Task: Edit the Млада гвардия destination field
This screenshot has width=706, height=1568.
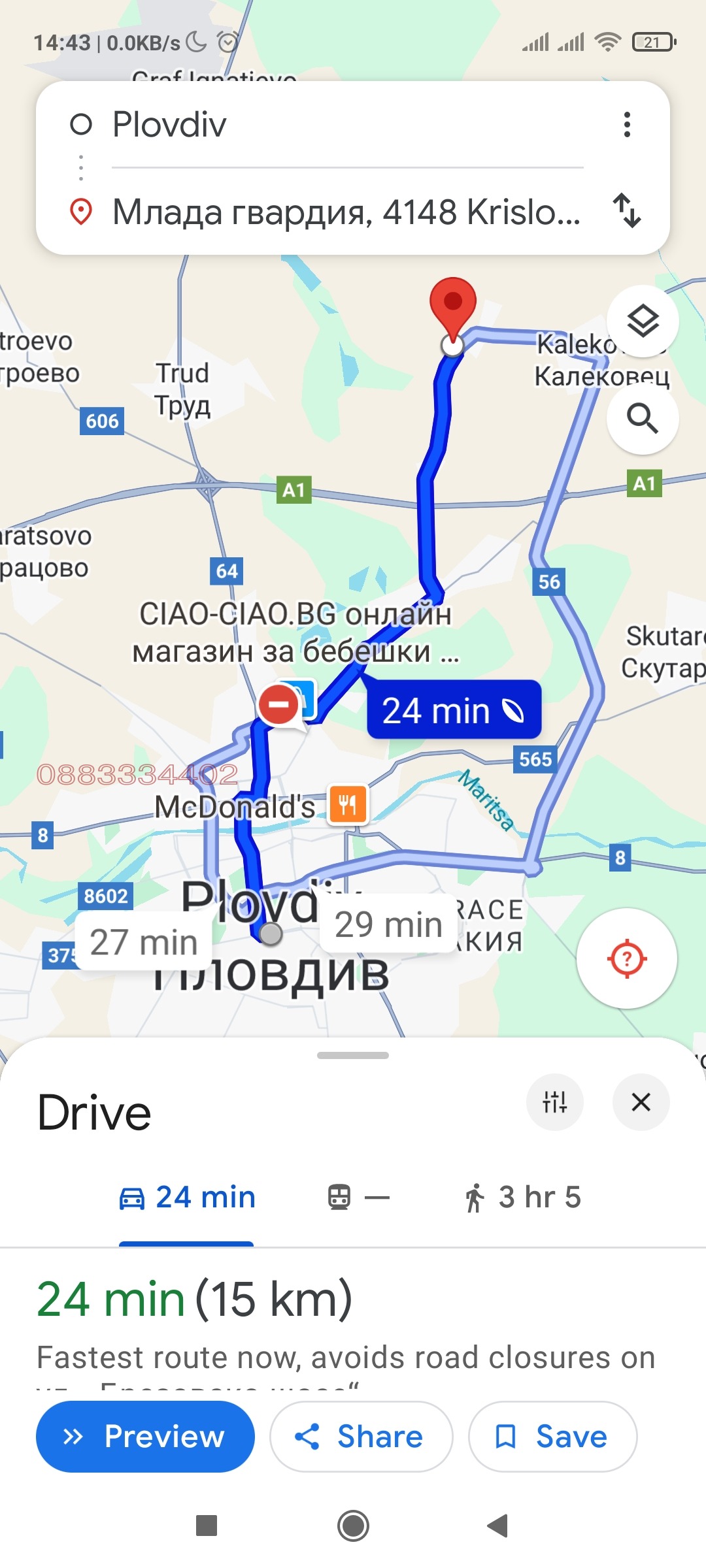Action: [x=346, y=212]
